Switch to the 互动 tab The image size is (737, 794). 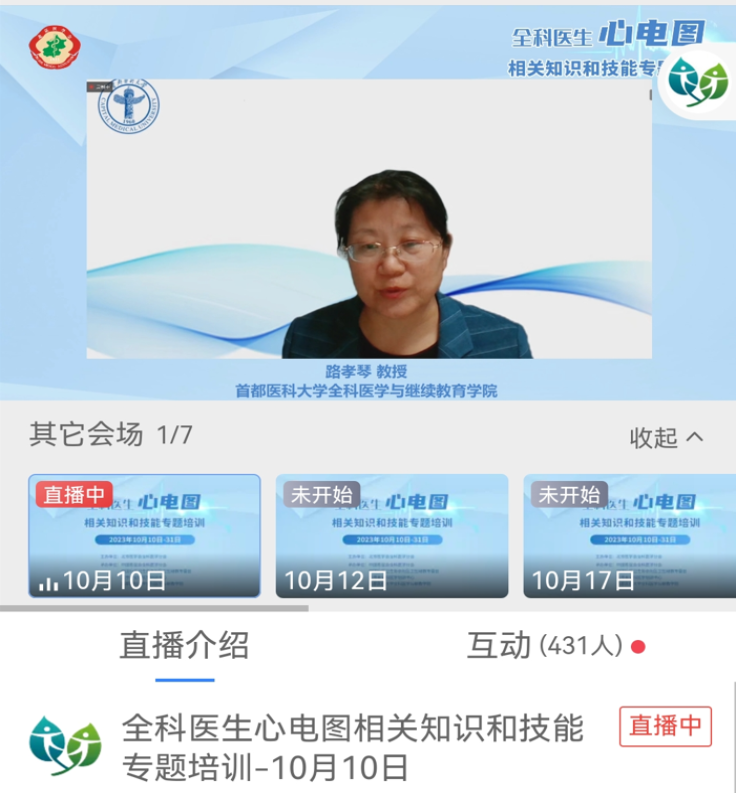point(544,645)
